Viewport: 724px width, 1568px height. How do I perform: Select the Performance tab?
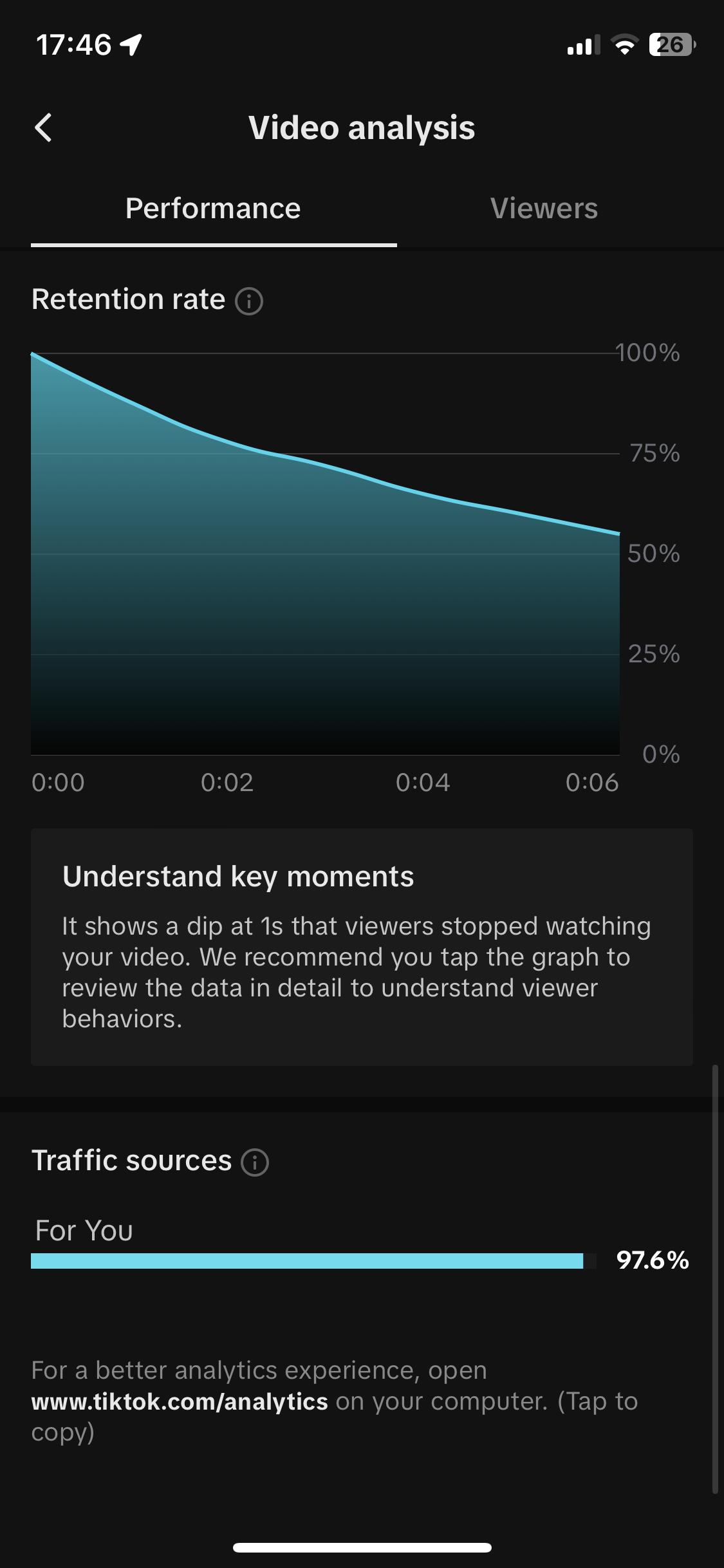point(213,209)
